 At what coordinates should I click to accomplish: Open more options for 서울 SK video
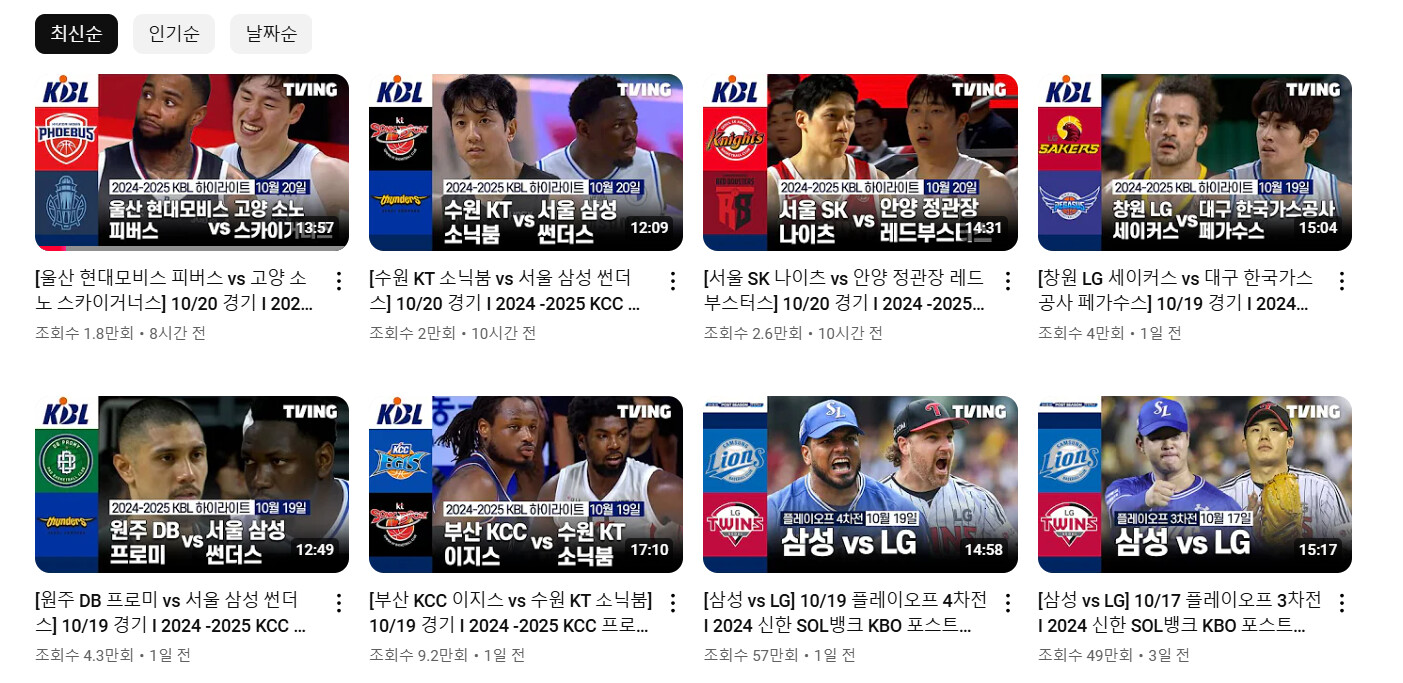pyautogui.click(x=1007, y=281)
